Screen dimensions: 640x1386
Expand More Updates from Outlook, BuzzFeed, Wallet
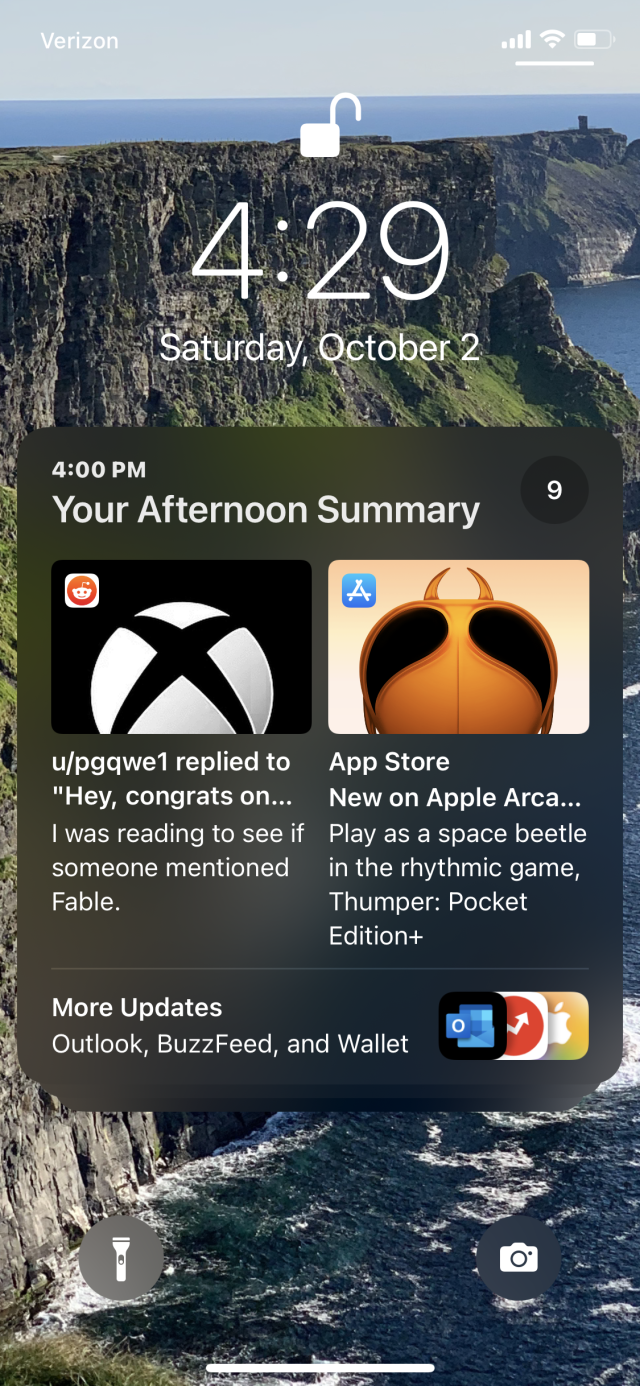click(x=320, y=1026)
